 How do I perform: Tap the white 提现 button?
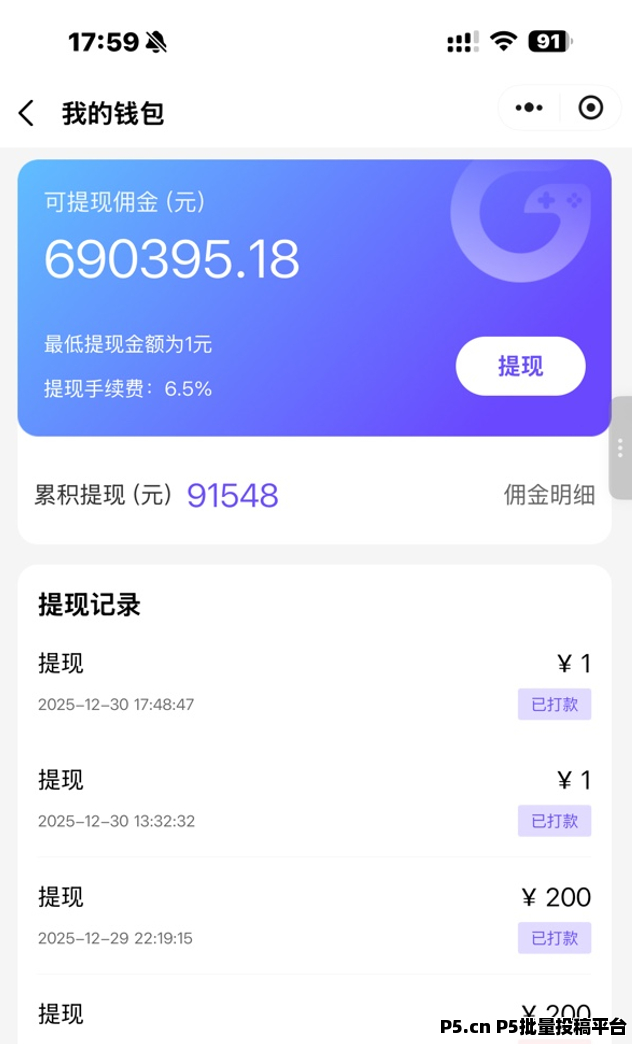[520, 366]
